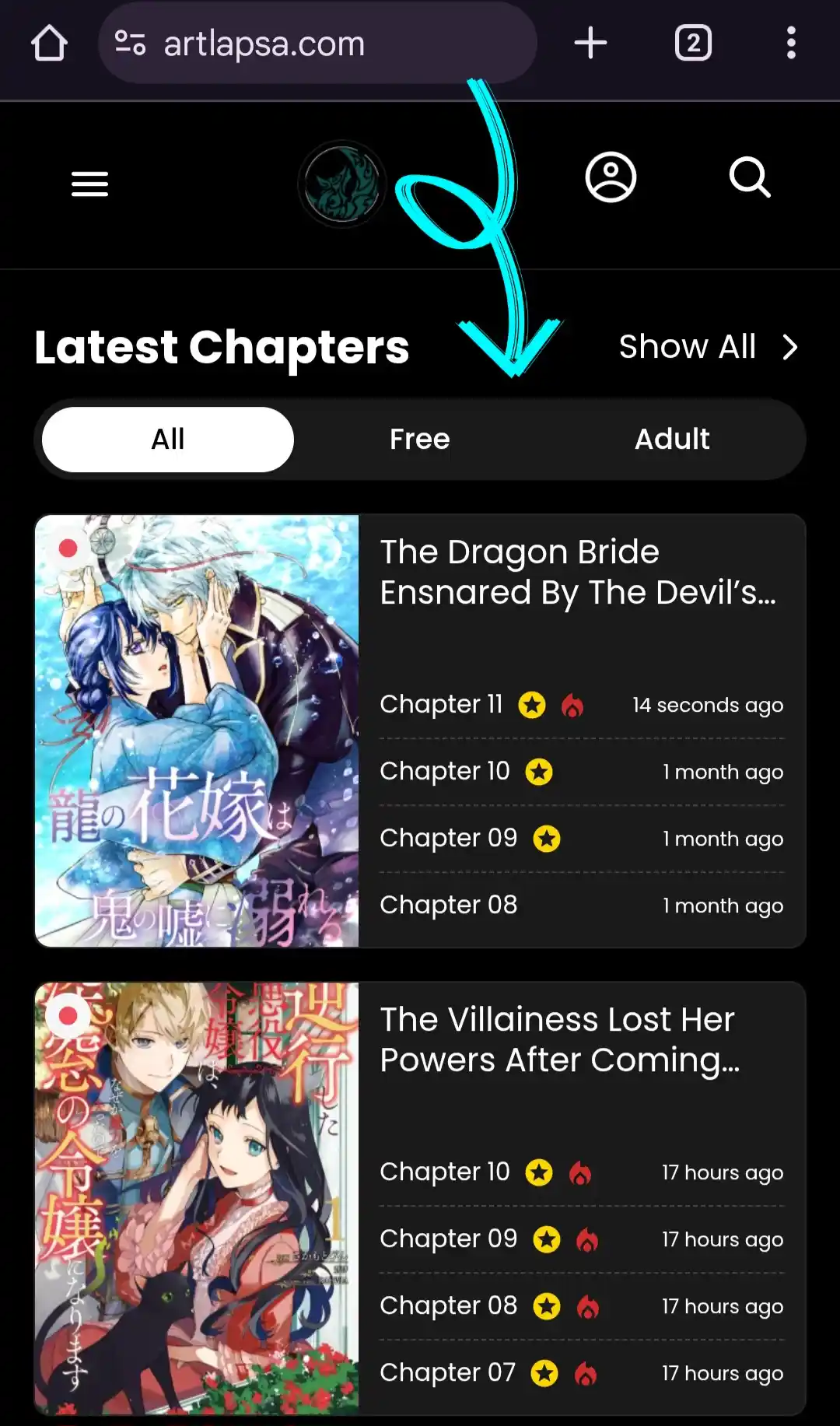840x1426 pixels.
Task: Read Villainess Chapter 10 from 17 hours ago
Action: 445,1172
